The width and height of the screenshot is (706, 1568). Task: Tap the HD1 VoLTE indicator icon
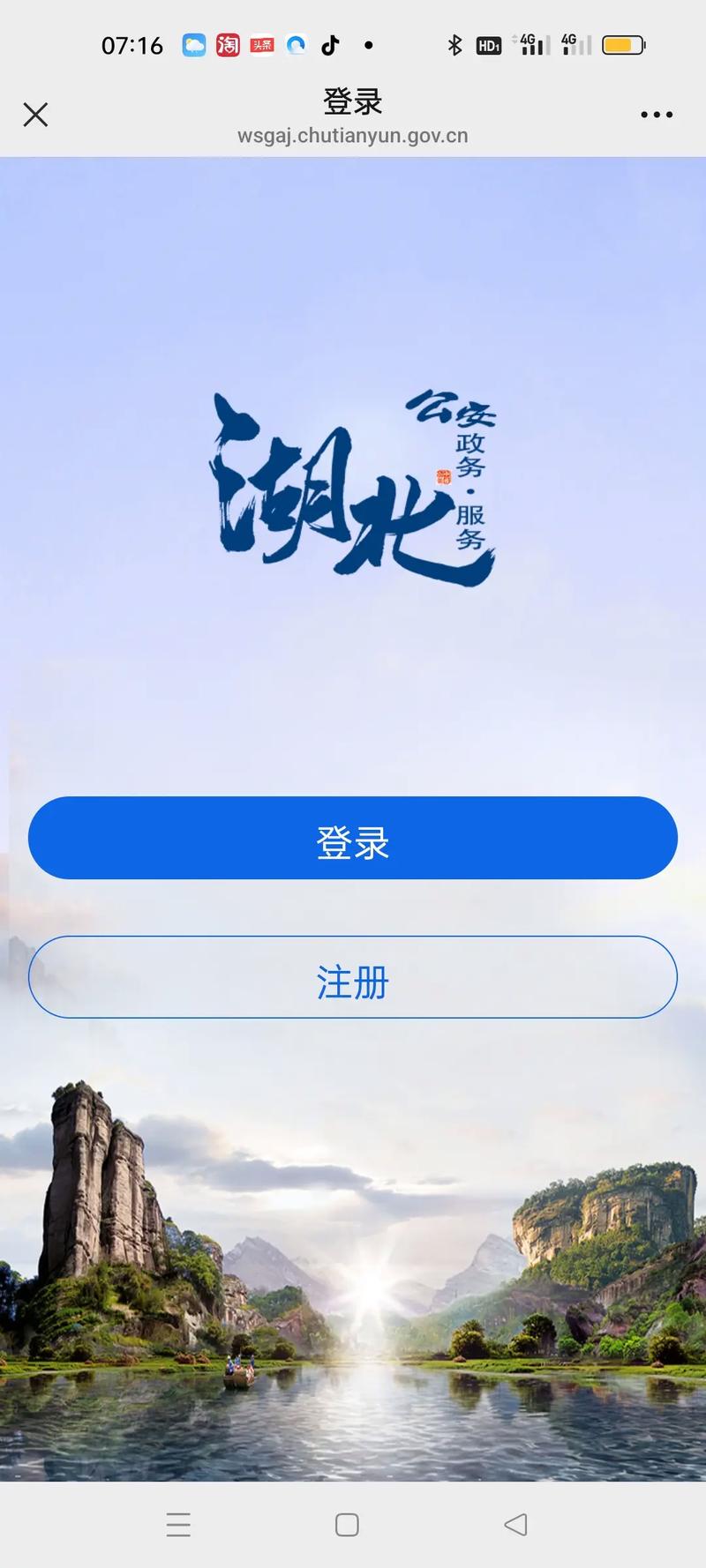tap(489, 43)
